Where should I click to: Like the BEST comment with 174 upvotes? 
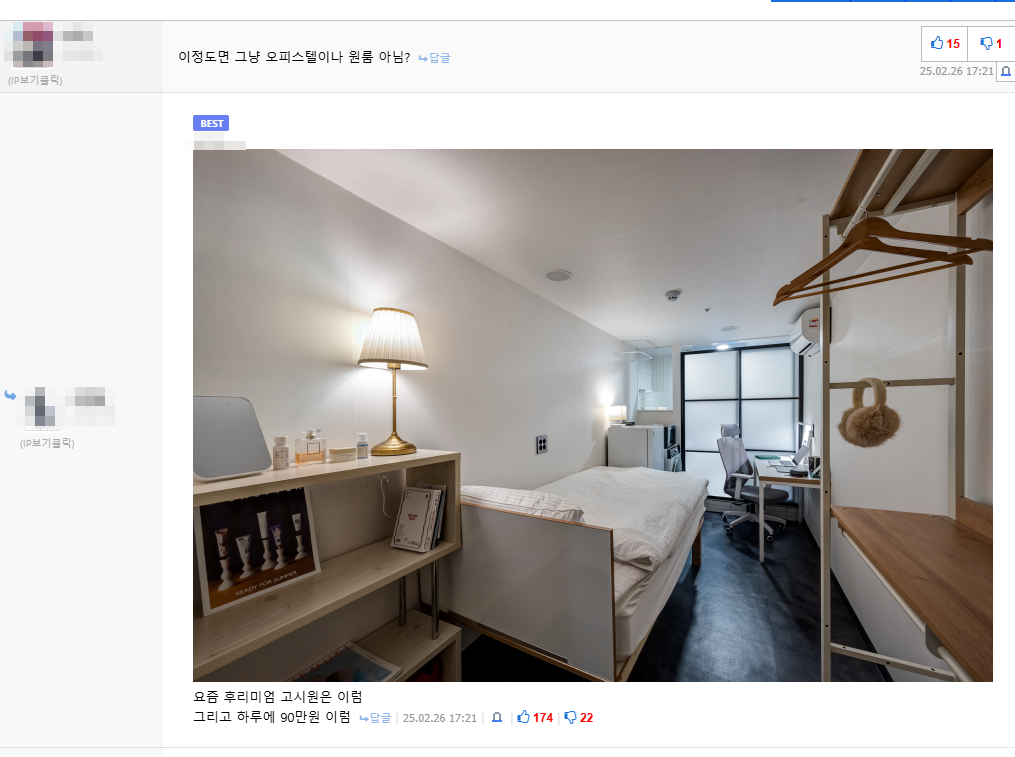(534, 718)
